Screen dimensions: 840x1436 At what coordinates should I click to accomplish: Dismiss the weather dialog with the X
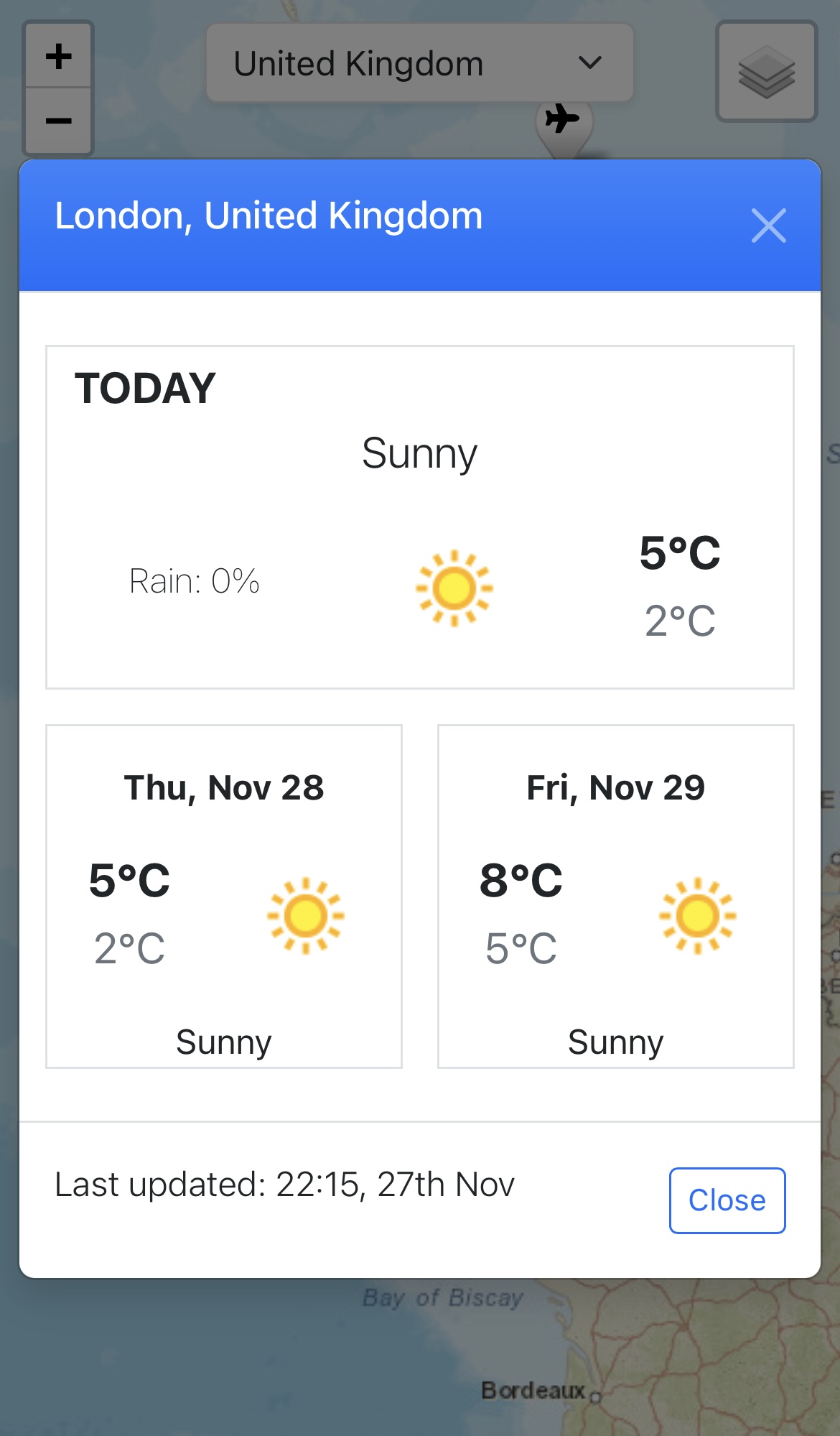point(768,226)
